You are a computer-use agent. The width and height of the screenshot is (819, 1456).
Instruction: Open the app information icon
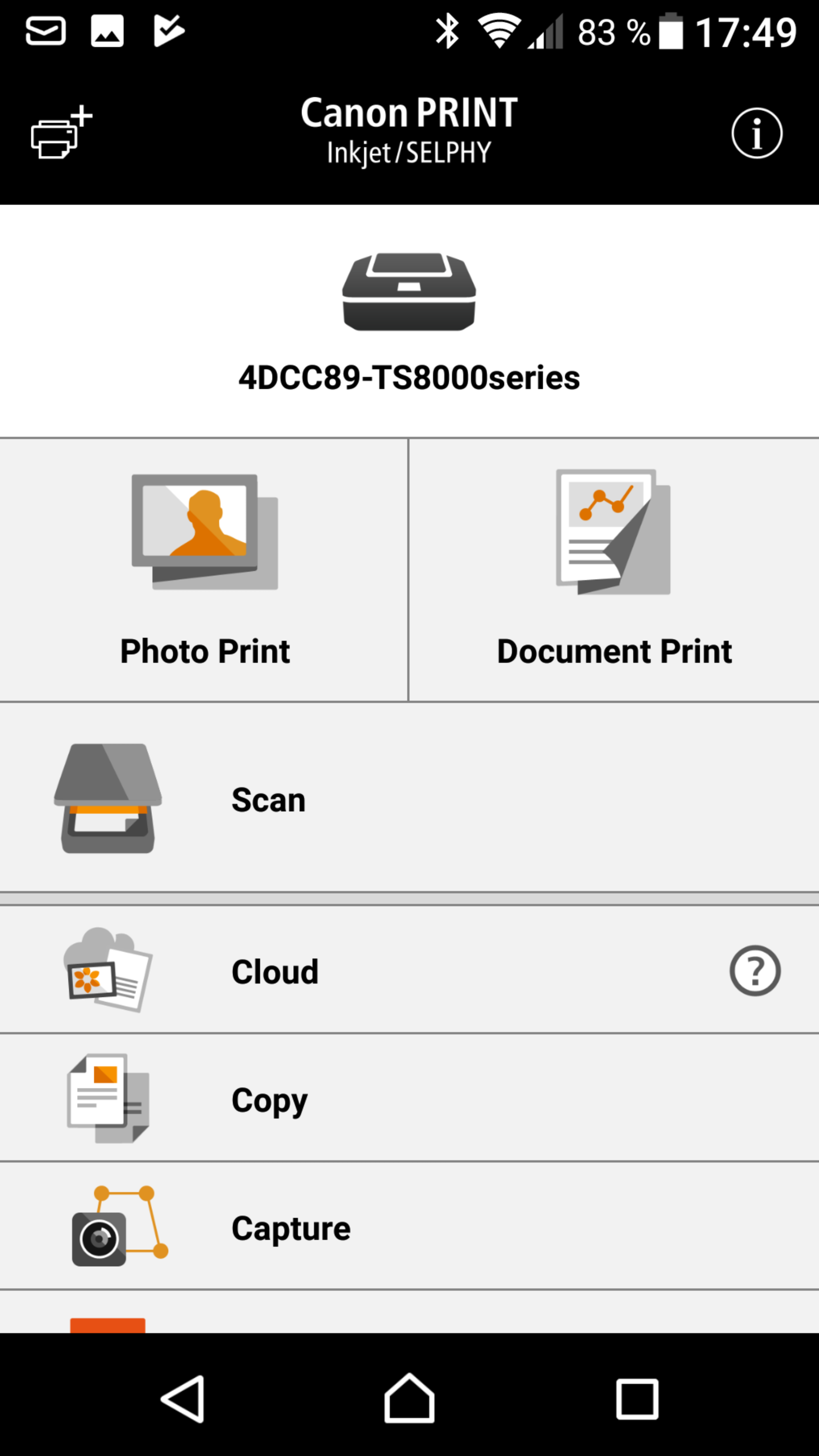(x=756, y=134)
